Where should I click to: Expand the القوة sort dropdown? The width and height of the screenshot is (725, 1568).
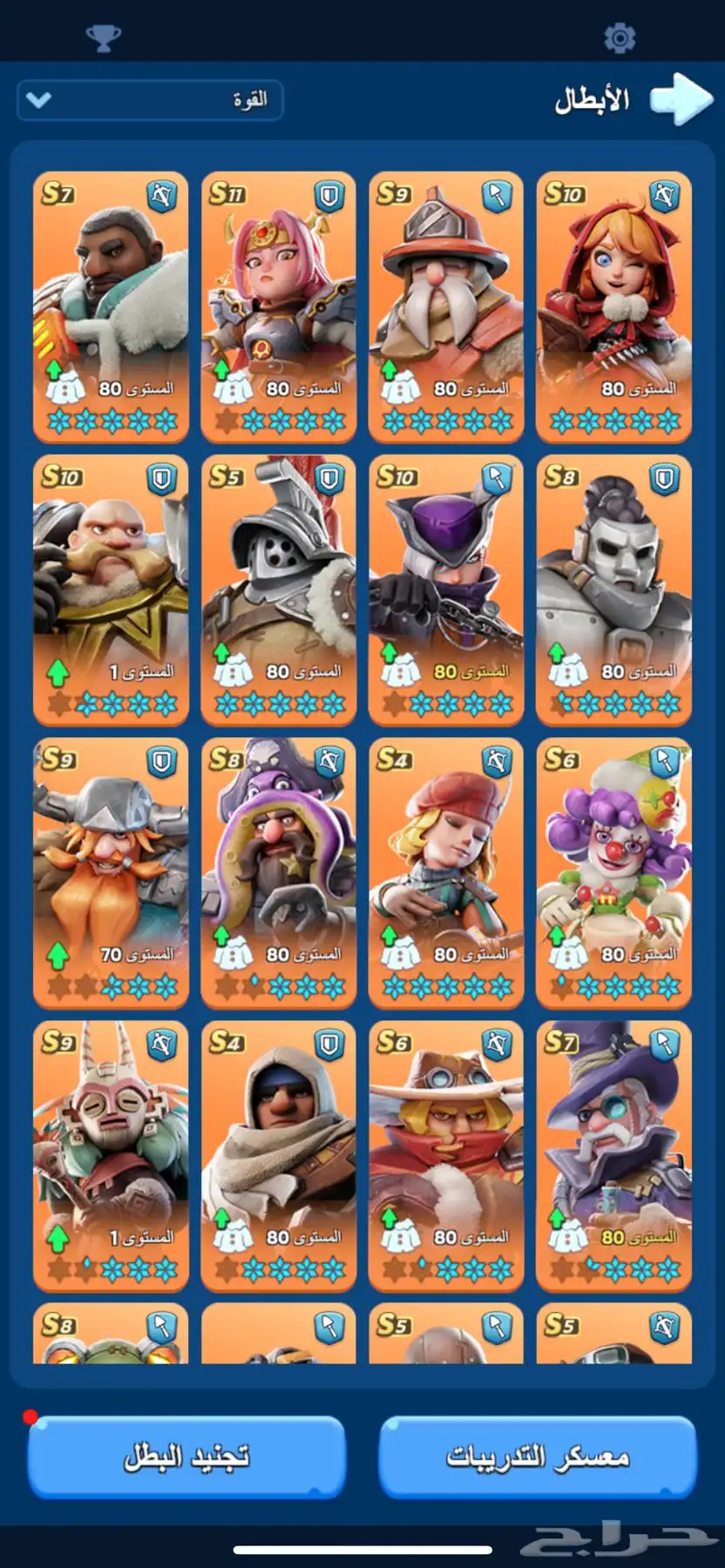[x=150, y=100]
